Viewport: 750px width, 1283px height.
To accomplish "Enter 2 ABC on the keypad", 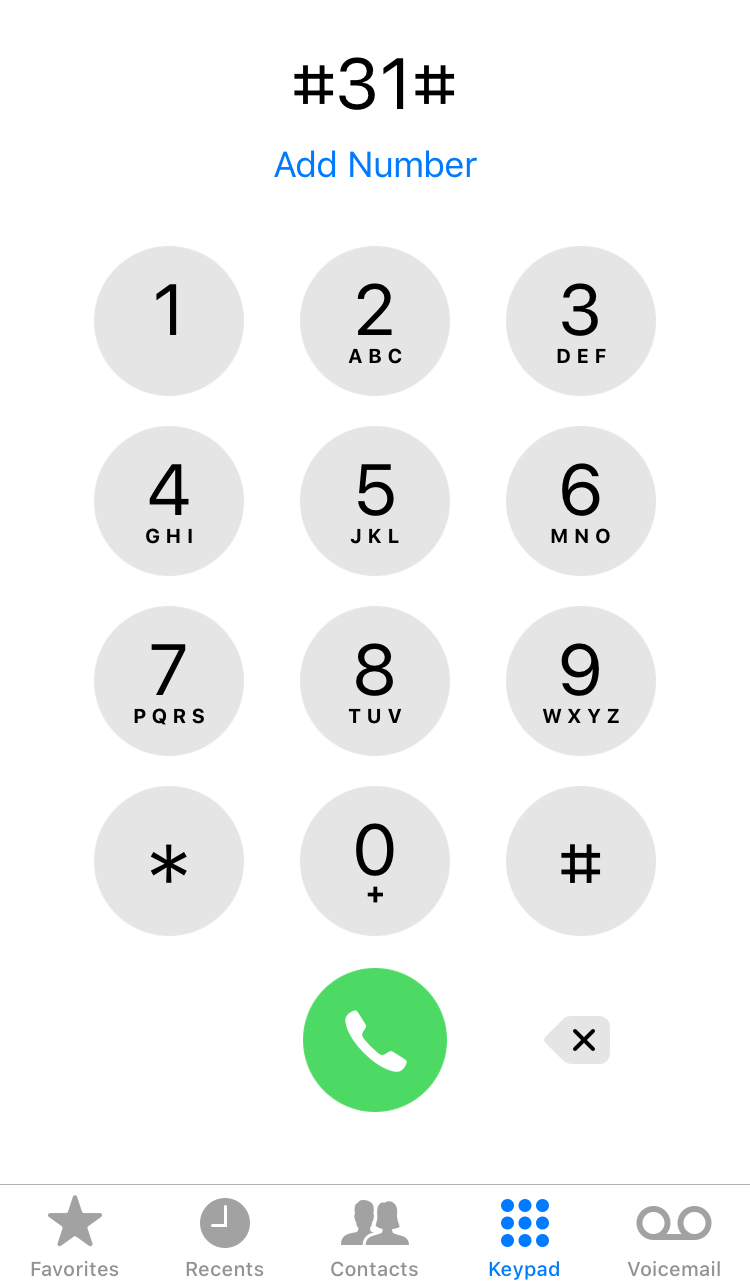I will click(375, 321).
